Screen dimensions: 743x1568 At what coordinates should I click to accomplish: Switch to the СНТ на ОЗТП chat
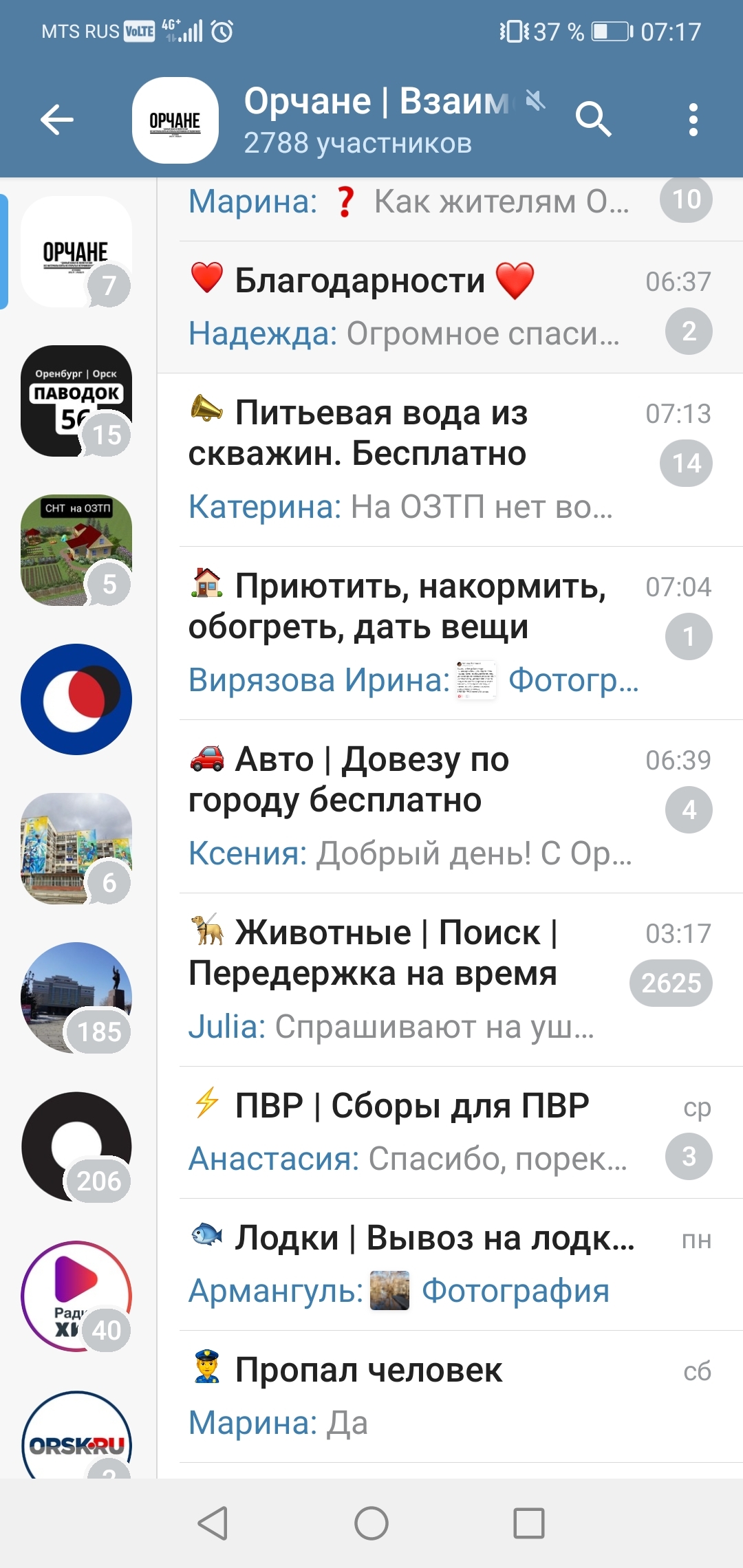coord(76,550)
